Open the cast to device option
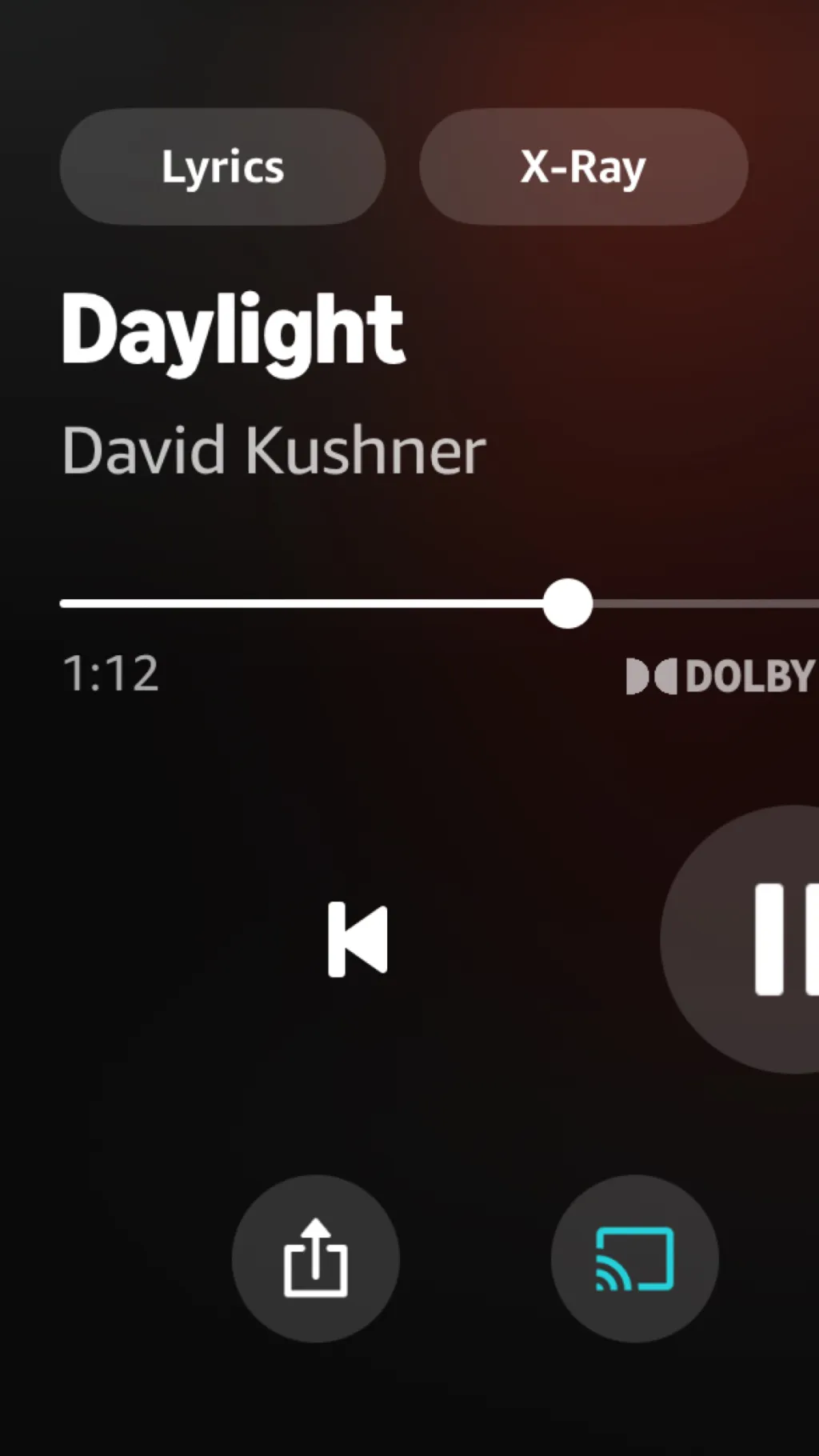The image size is (819, 1456). [x=634, y=1258]
